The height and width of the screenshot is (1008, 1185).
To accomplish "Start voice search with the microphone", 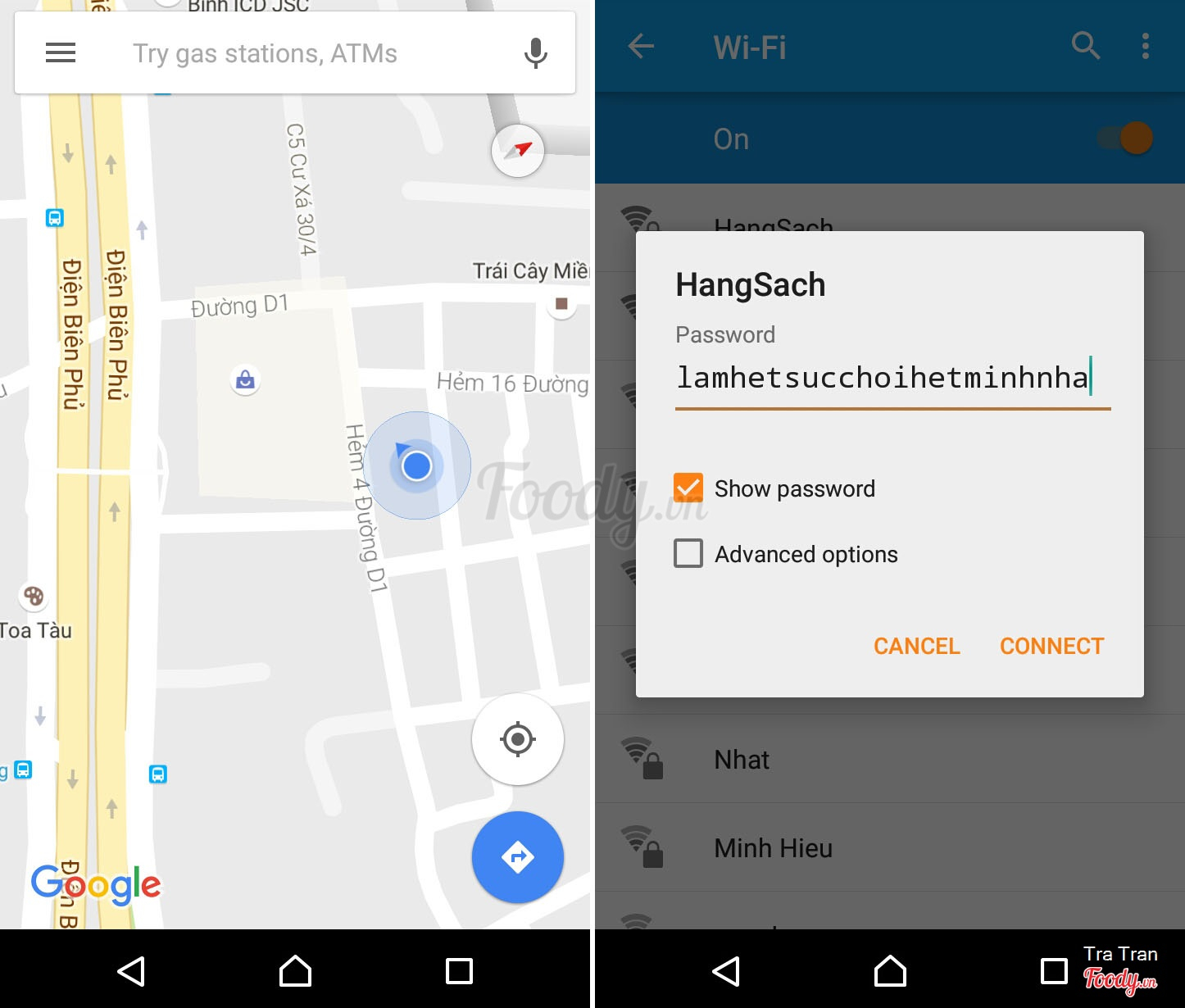I will tap(535, 53).
